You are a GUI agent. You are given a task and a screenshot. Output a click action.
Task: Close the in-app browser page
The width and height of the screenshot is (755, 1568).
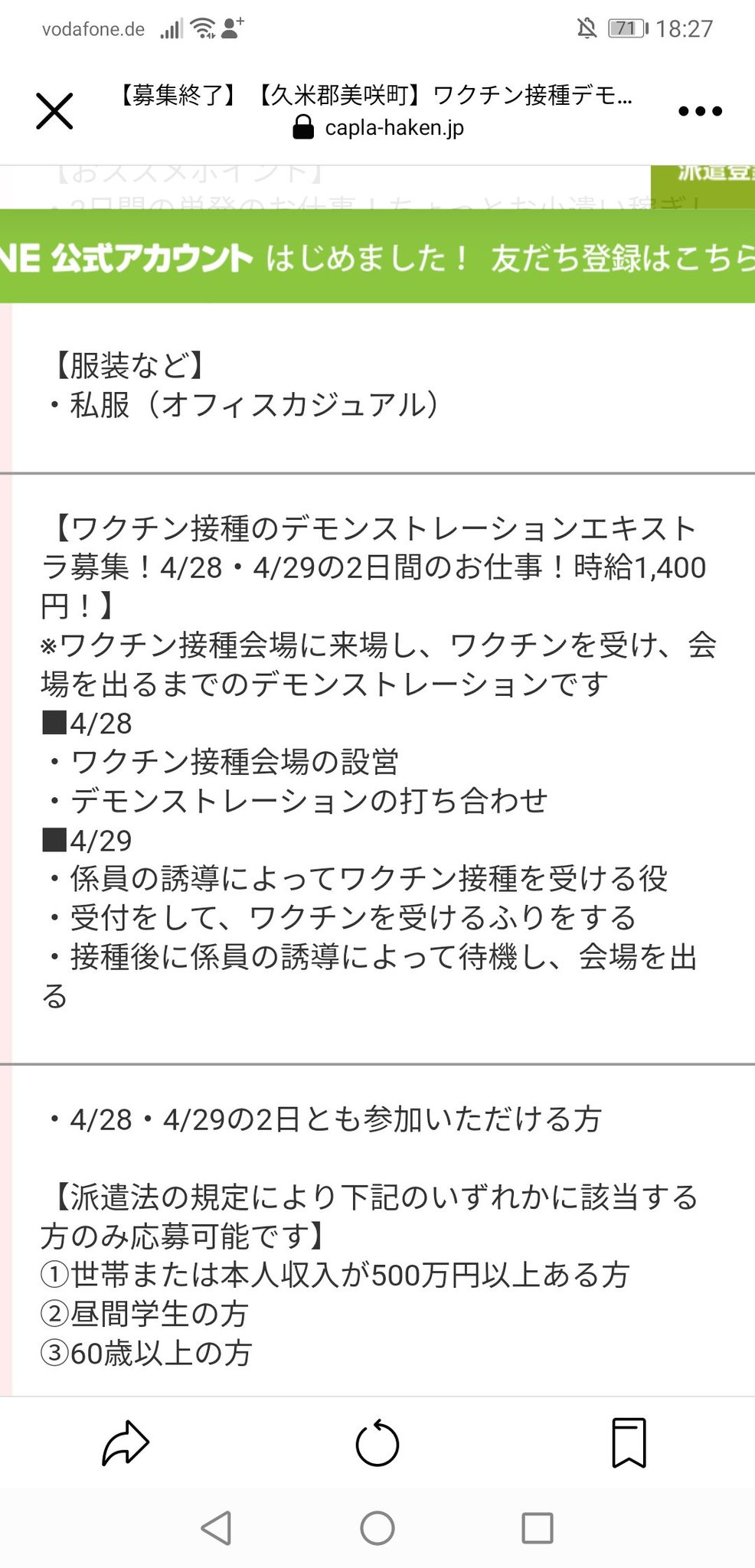(54, 112)
